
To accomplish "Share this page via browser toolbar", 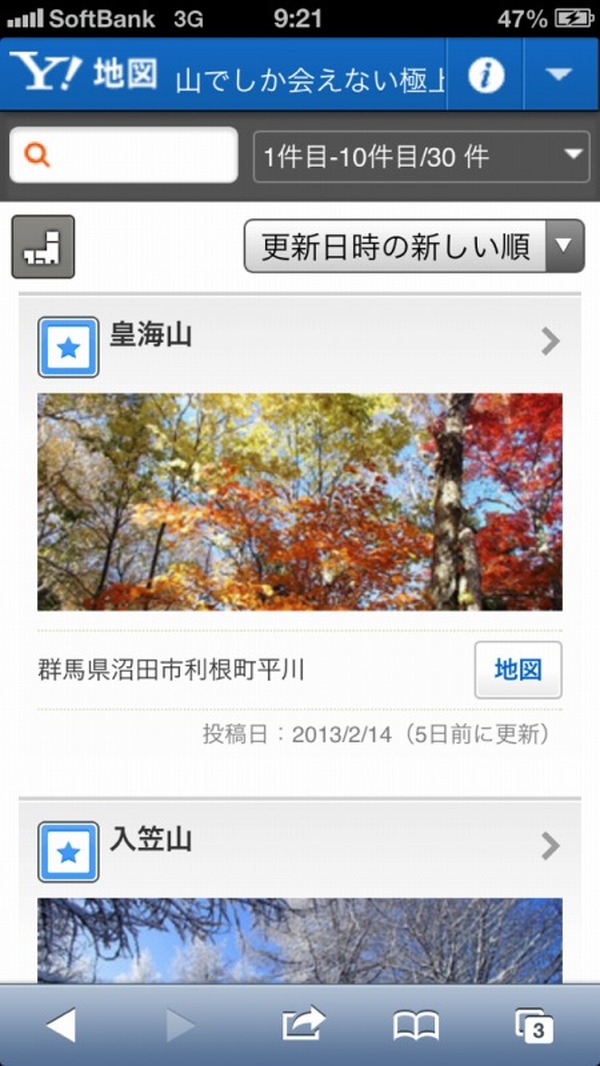I will (x=303, y=1025).
